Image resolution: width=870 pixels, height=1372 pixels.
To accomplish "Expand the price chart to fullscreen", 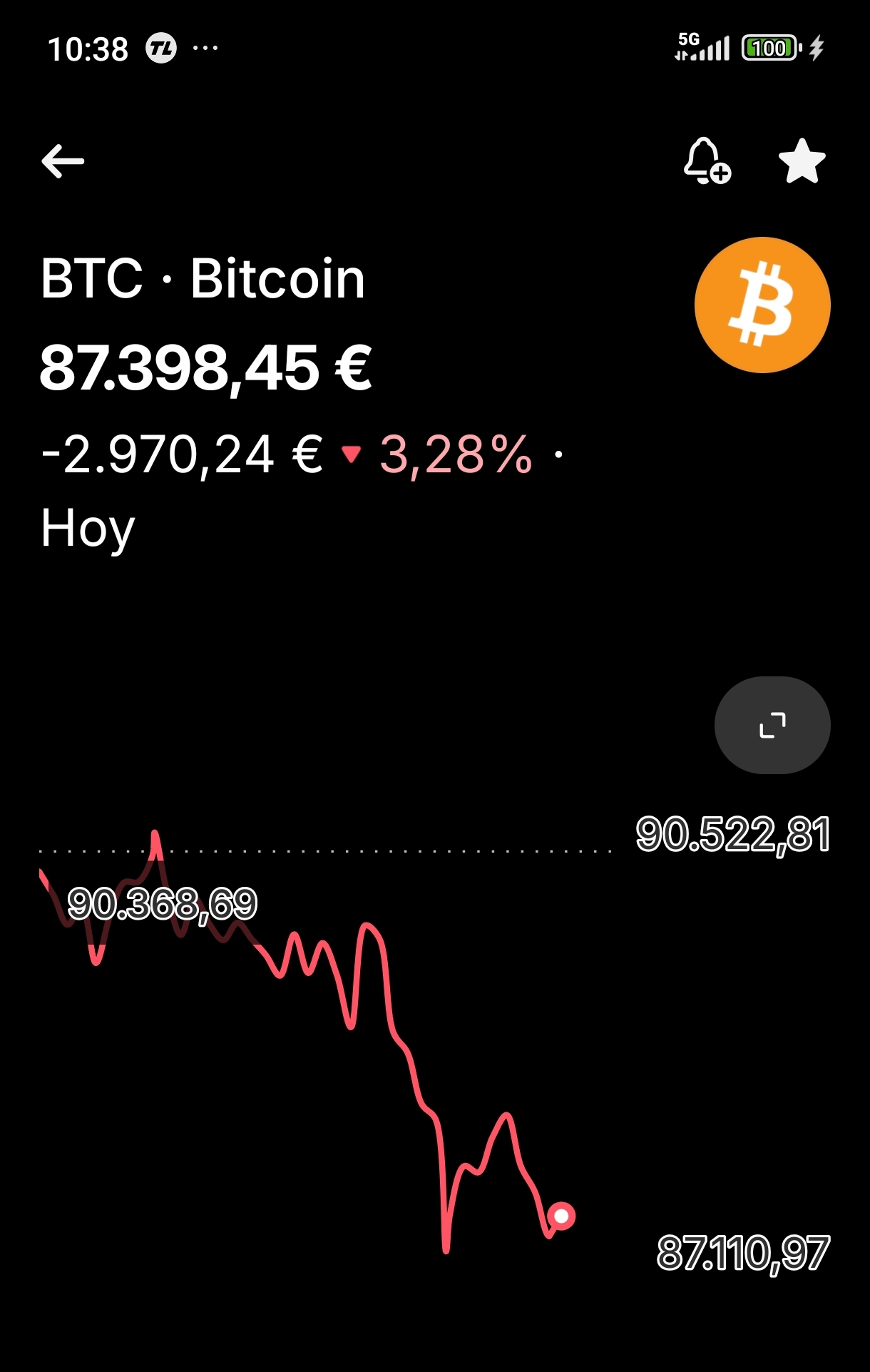I will (x=772, y=725).
